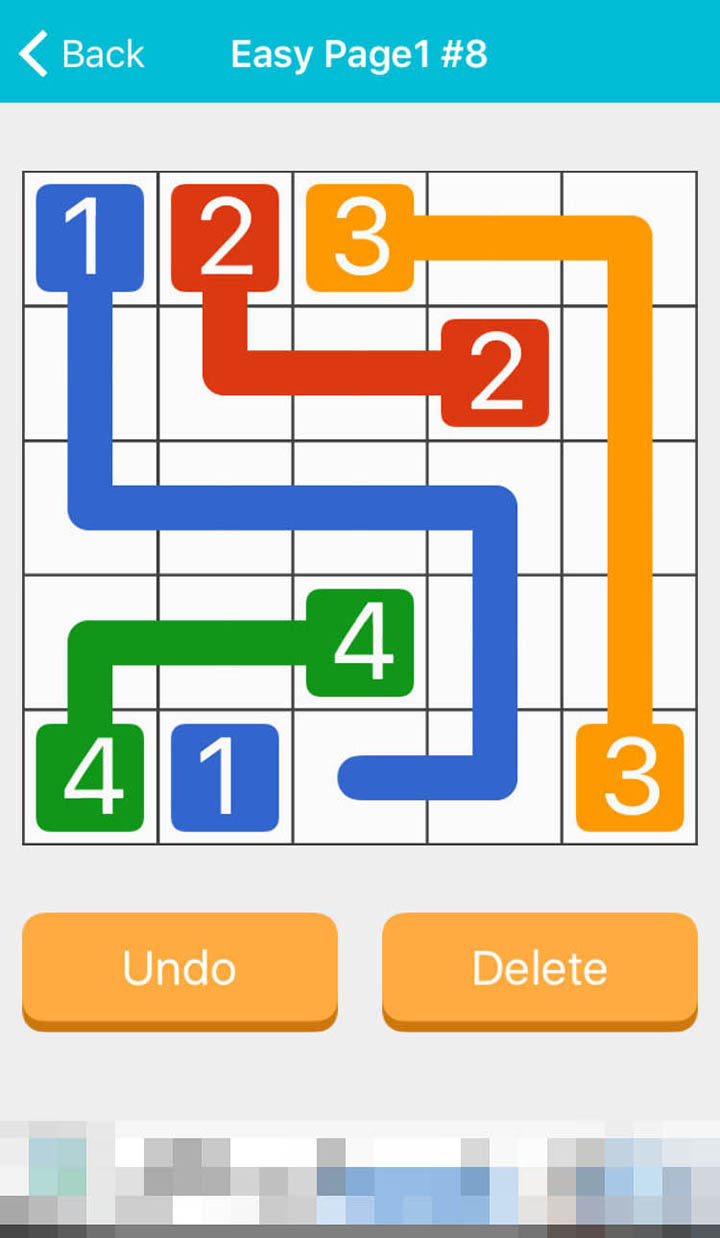
Task: Select the red 2 tile in second row
Action: (x=495, y=372)
